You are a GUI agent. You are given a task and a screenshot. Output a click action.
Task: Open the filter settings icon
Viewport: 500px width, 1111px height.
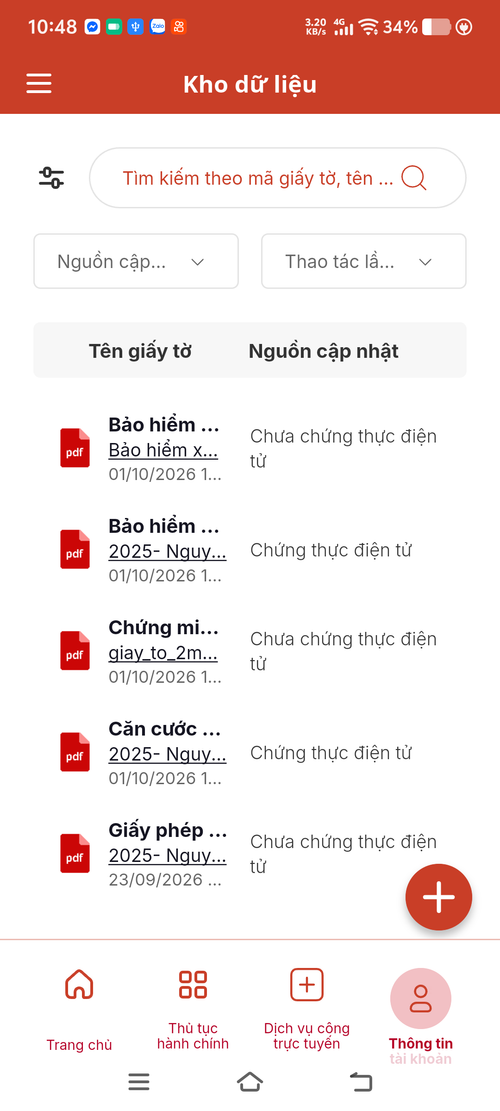(x=51, y=177)
